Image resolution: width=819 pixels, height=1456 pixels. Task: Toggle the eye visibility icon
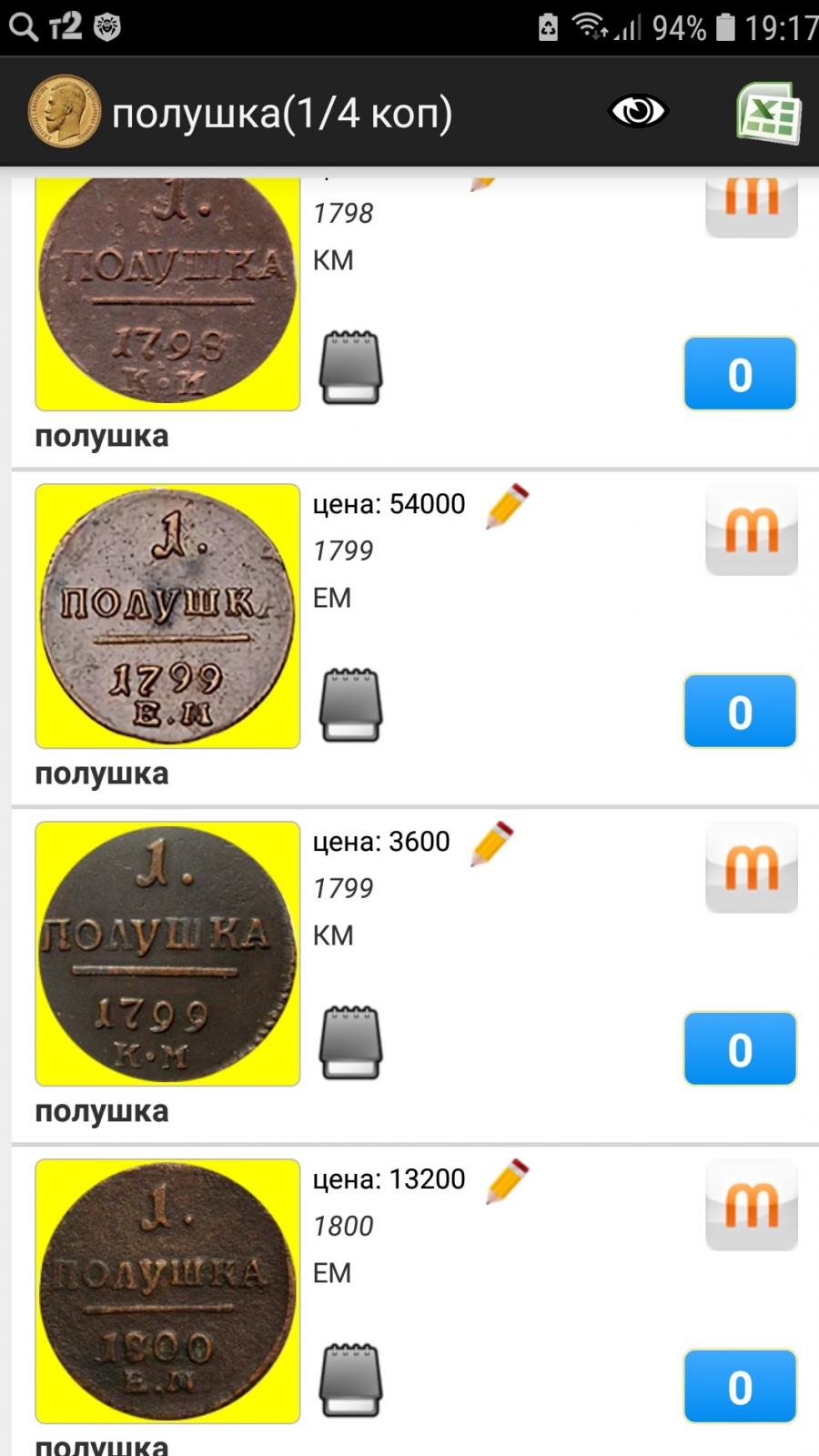pos(637,111)
